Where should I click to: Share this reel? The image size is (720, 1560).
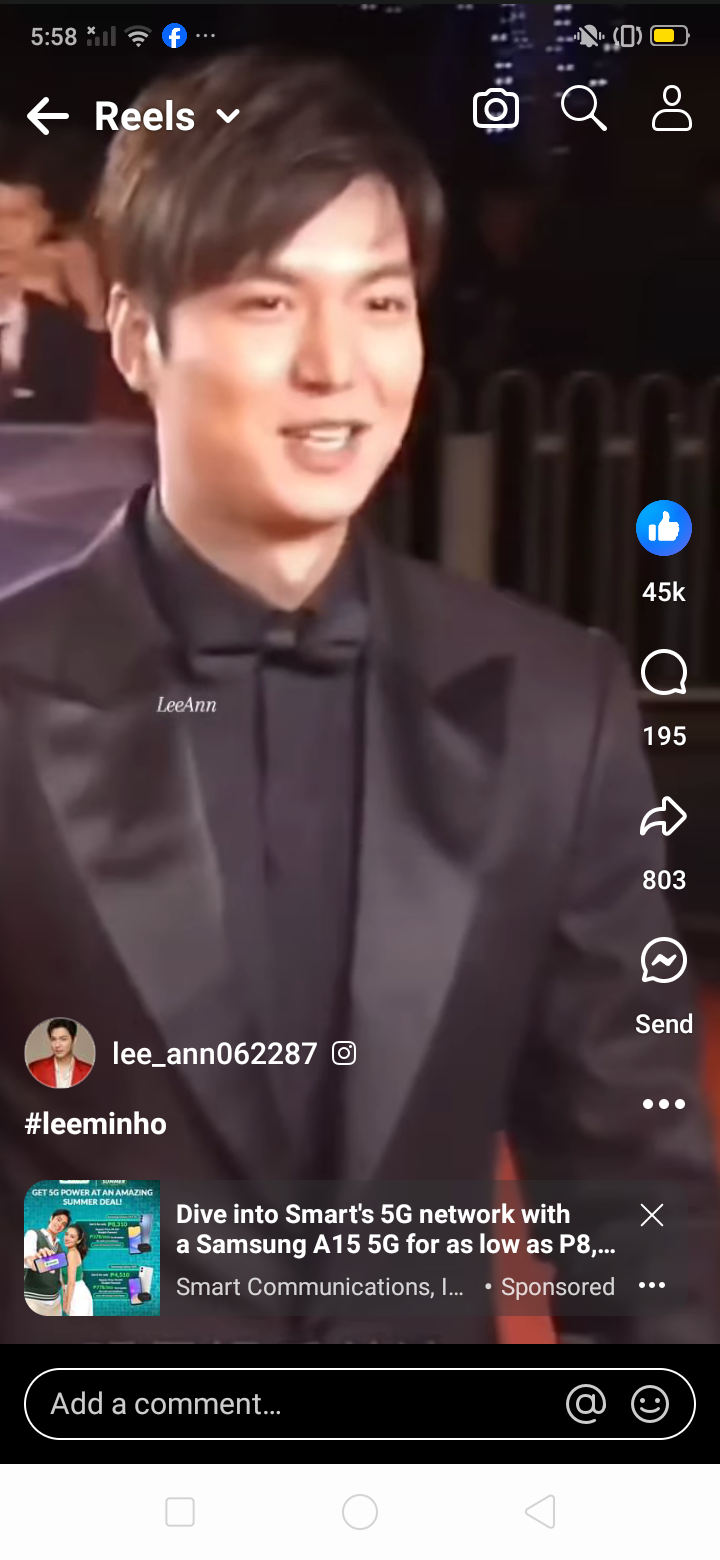click(x=664, y=818)
